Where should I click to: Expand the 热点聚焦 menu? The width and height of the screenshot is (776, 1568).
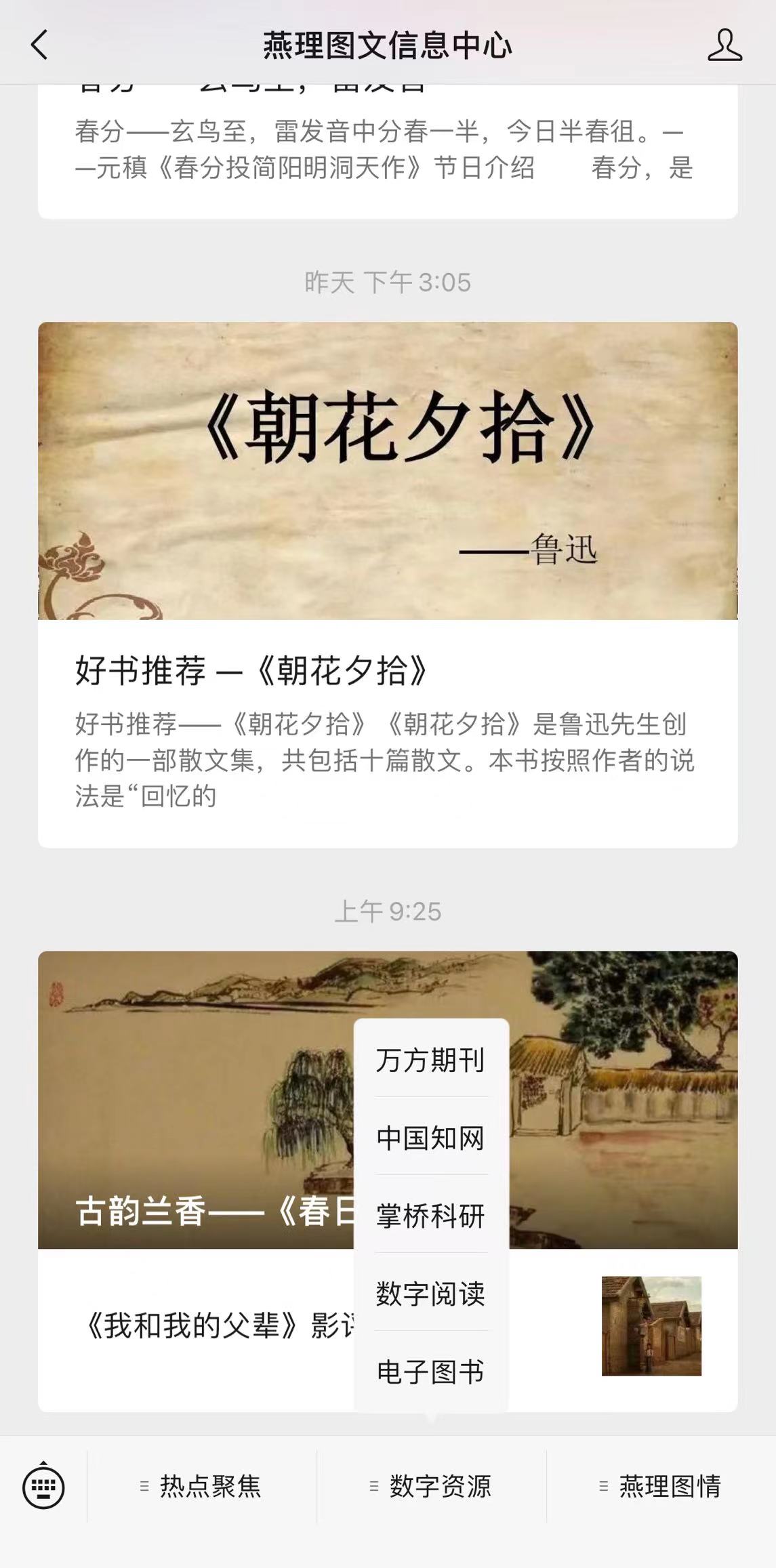click(x=202, y=1486)
